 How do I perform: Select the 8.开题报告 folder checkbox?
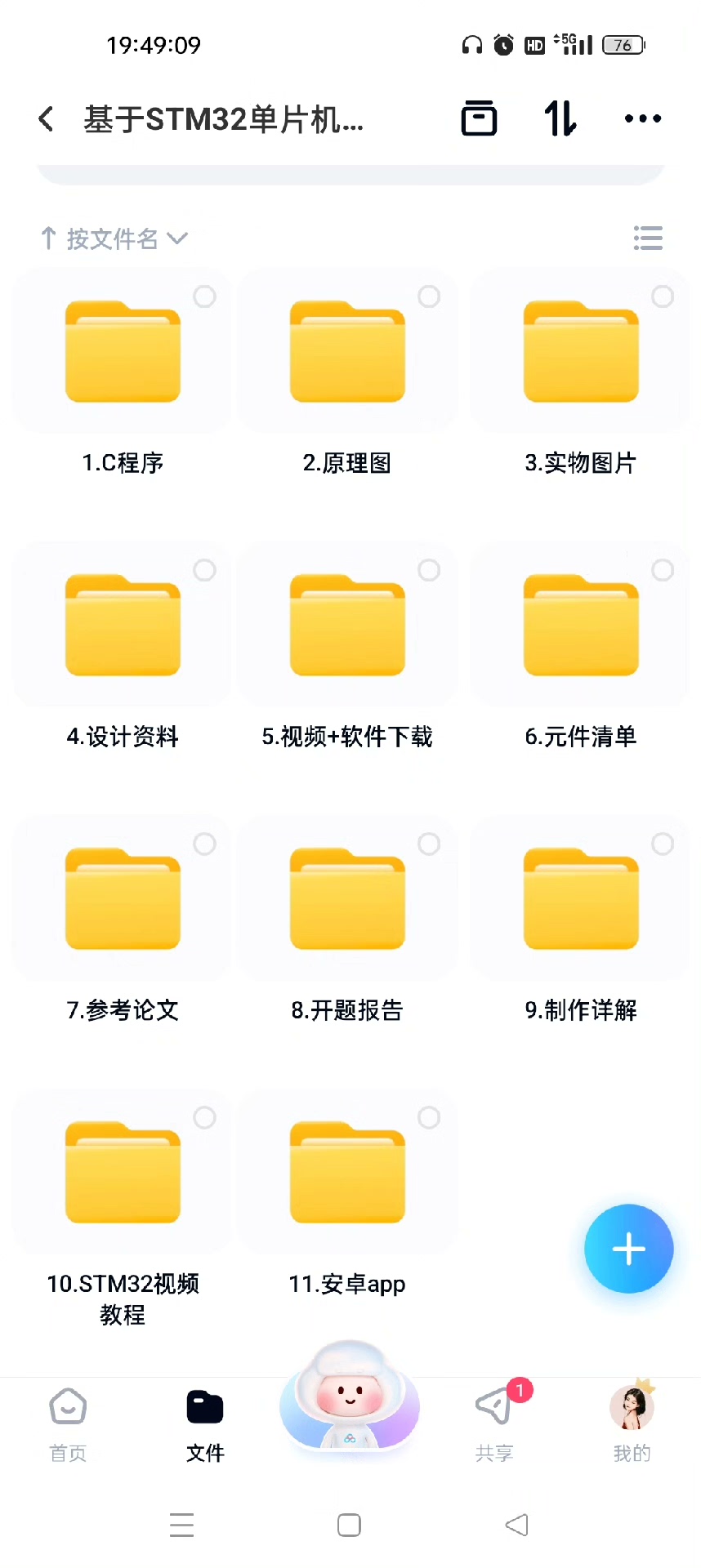[429, 844]
